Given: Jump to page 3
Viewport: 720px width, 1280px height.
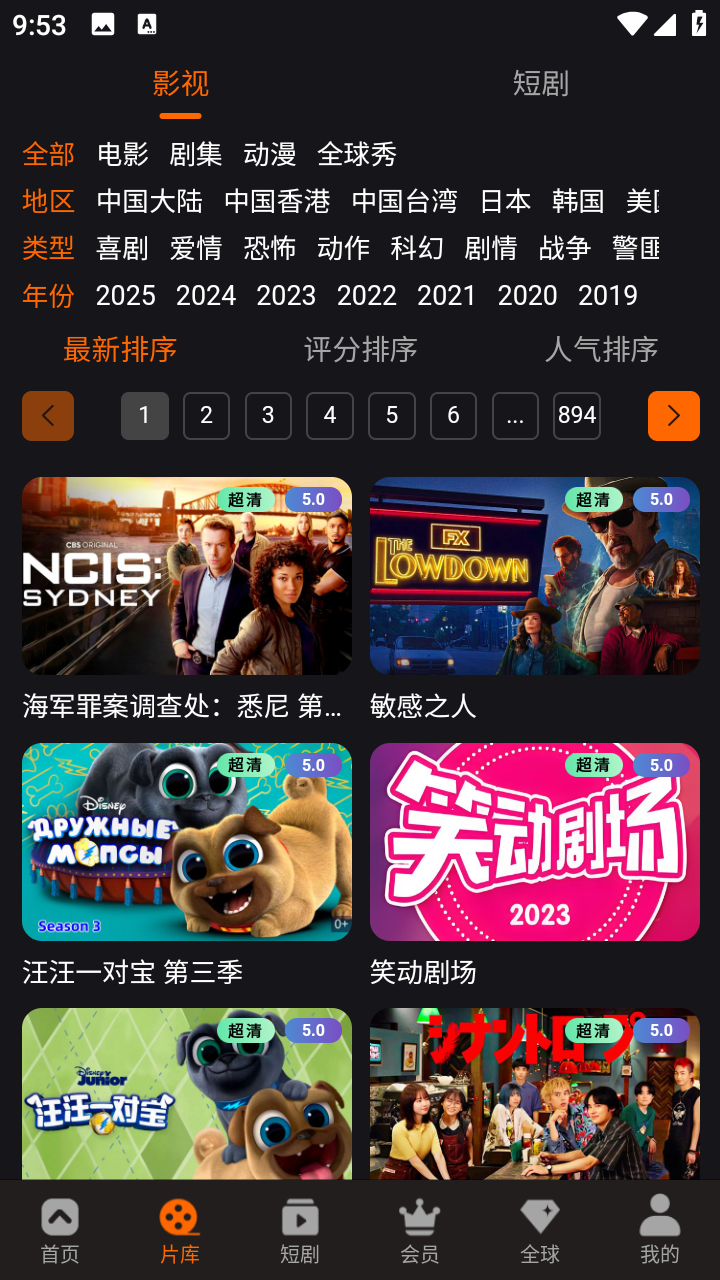Looking at the screenshot, I should click(268, 416).
